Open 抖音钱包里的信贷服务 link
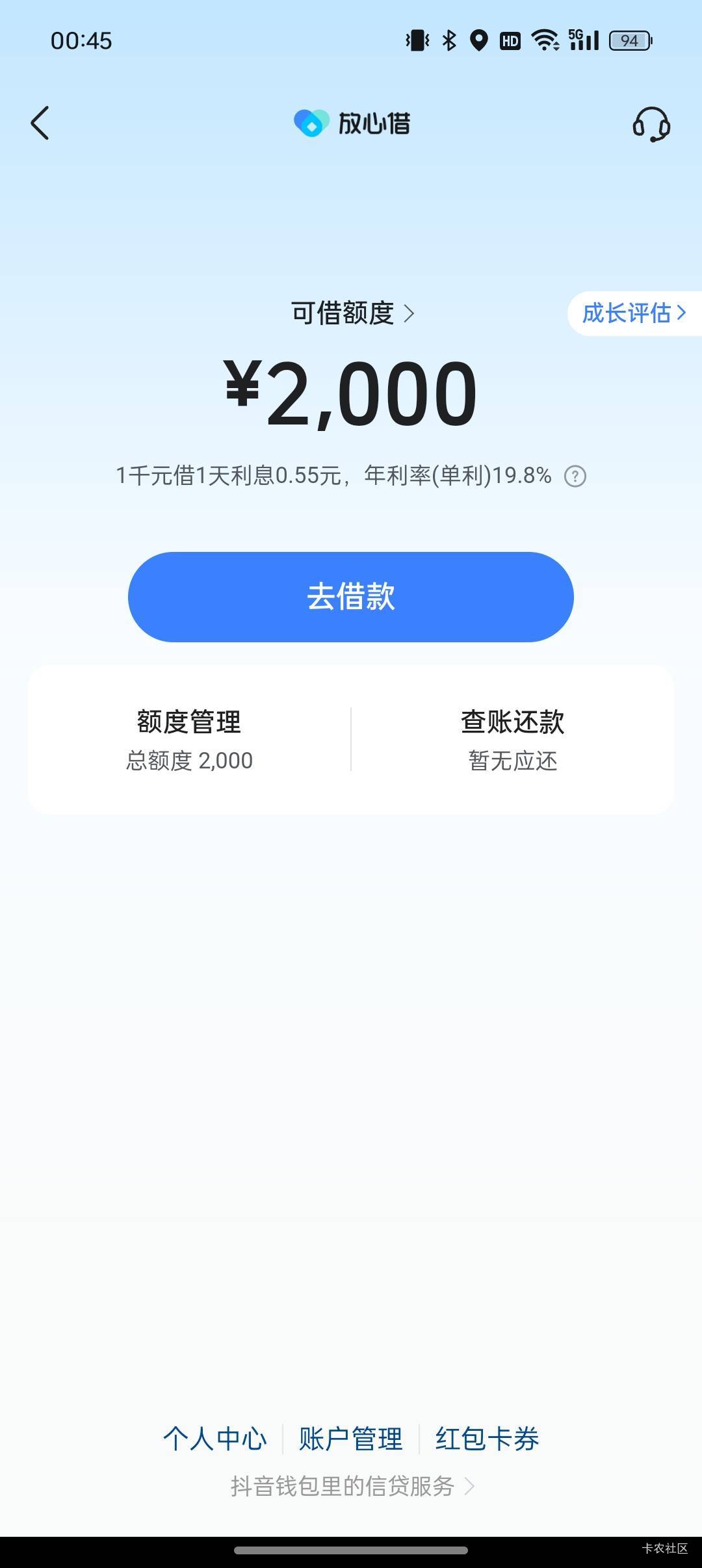 click(352, 1486)
